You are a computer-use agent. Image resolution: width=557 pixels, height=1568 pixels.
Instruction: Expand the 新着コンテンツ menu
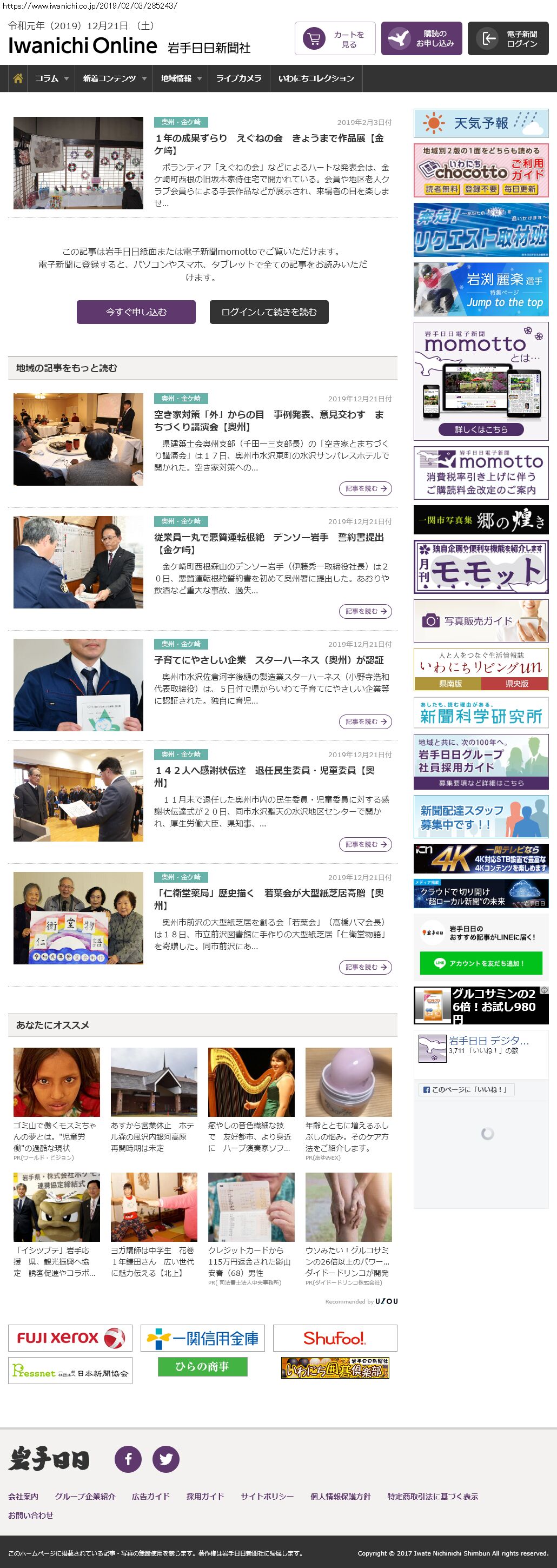(115, 78)
